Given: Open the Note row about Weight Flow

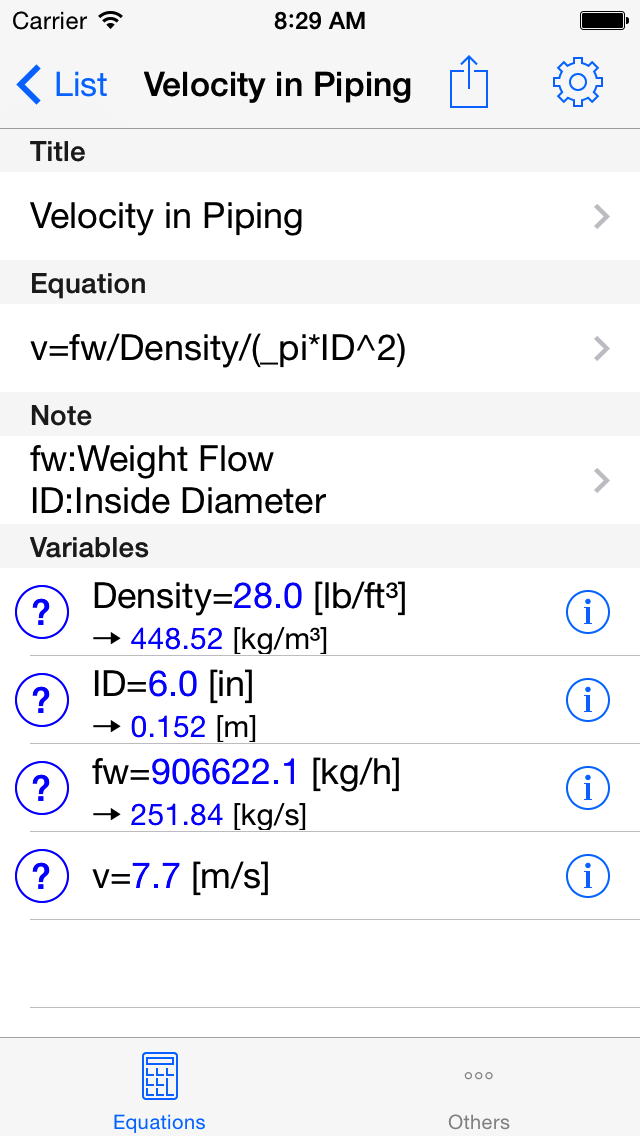Looking at the screenshot, I should tap(320, 480).
